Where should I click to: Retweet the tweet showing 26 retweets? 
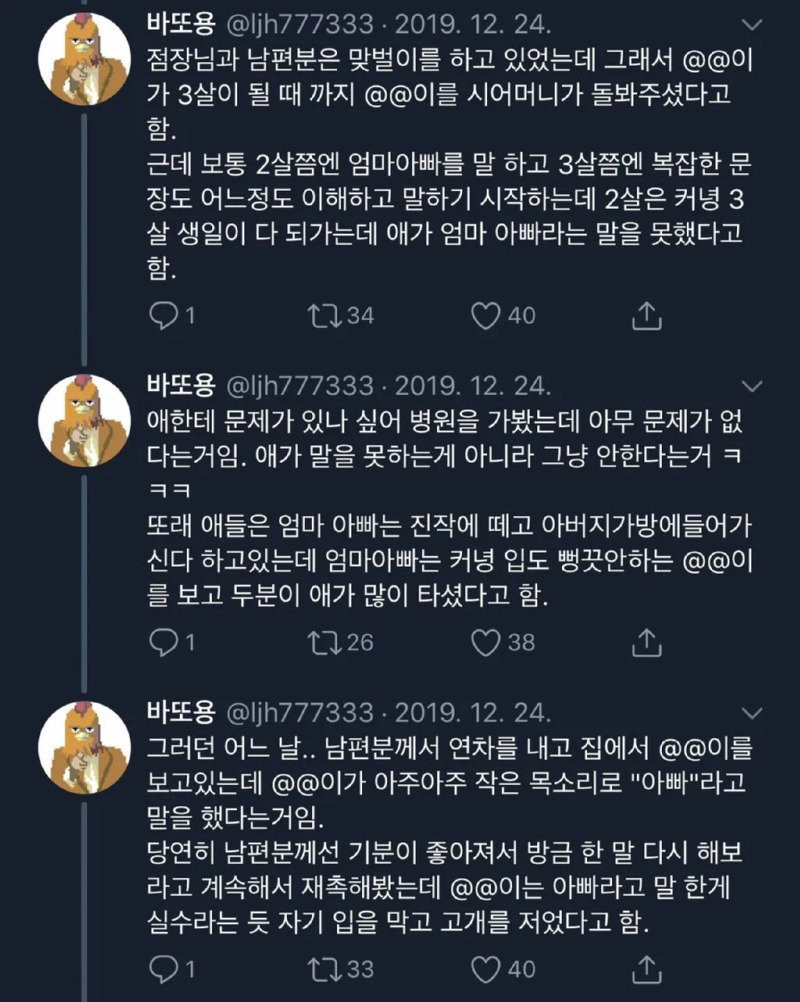[325, 642]
